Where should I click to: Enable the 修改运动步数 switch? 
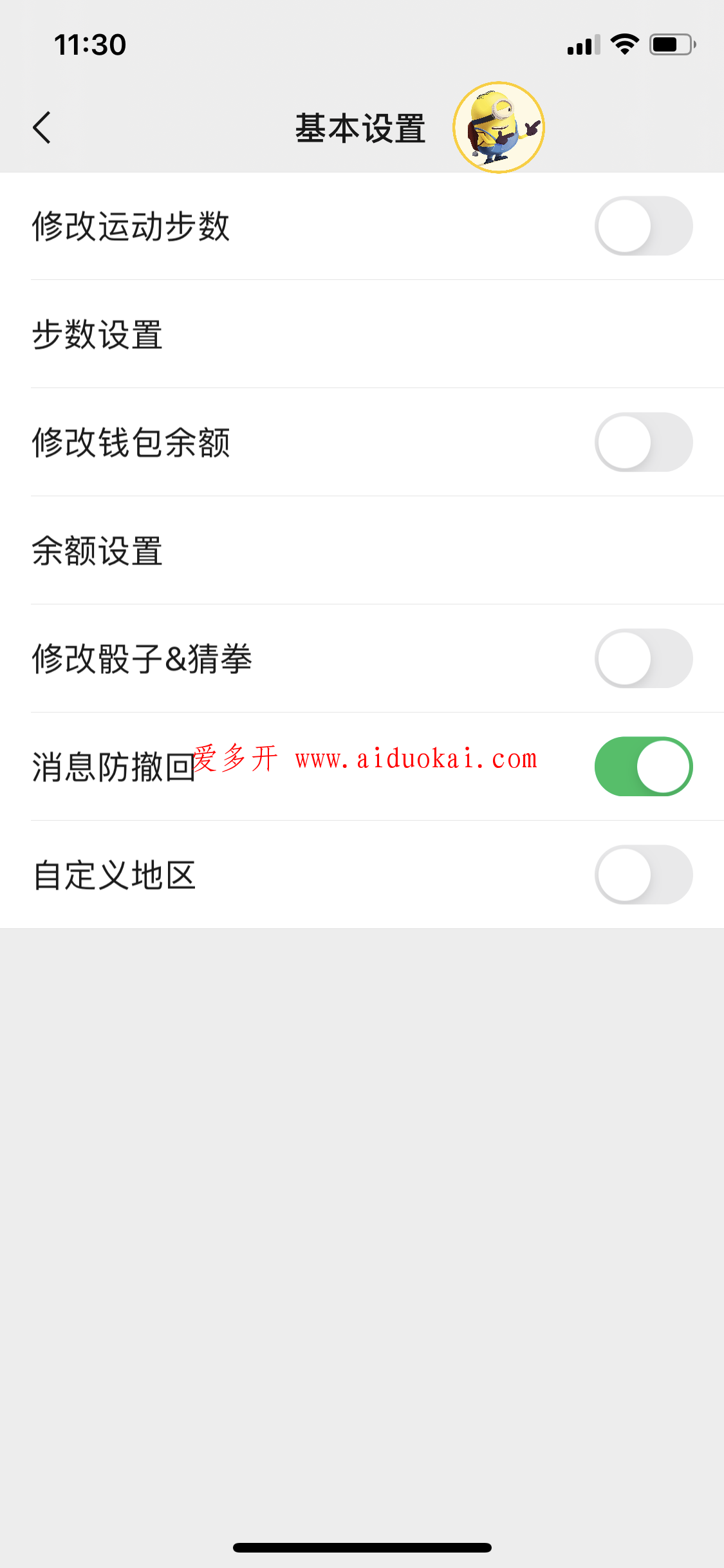644,226
